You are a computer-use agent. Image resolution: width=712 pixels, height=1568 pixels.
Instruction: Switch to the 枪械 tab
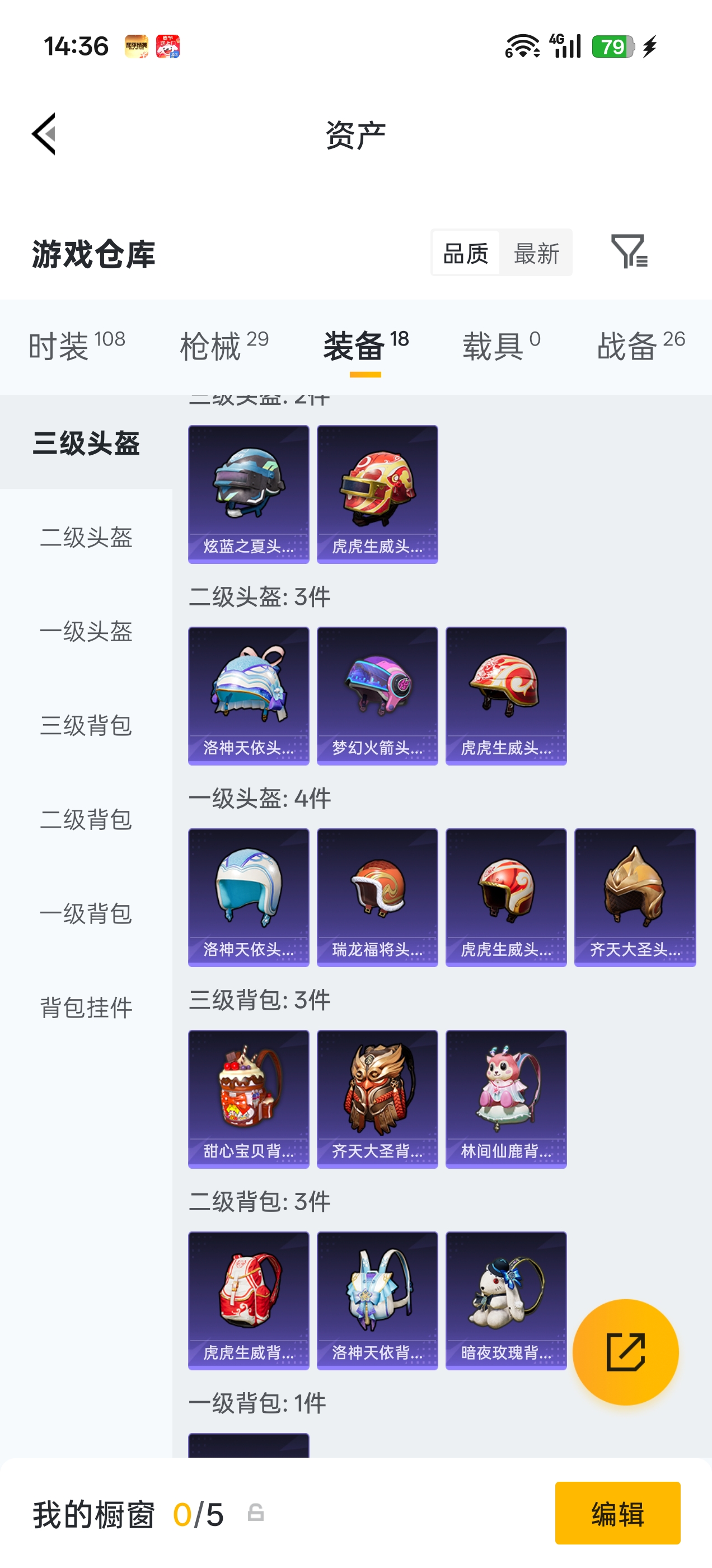point(224,346)
